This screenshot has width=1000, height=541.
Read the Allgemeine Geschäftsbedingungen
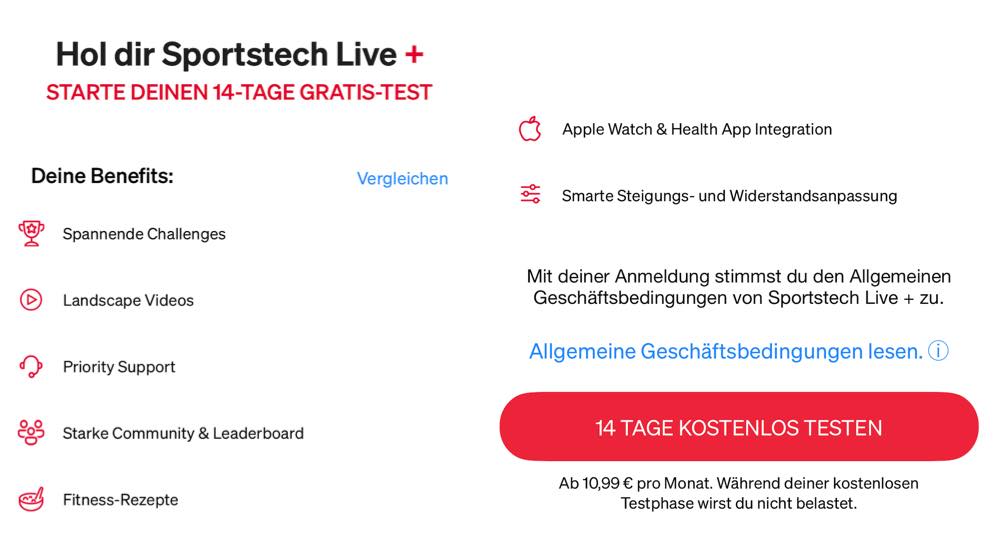point(726,352)
